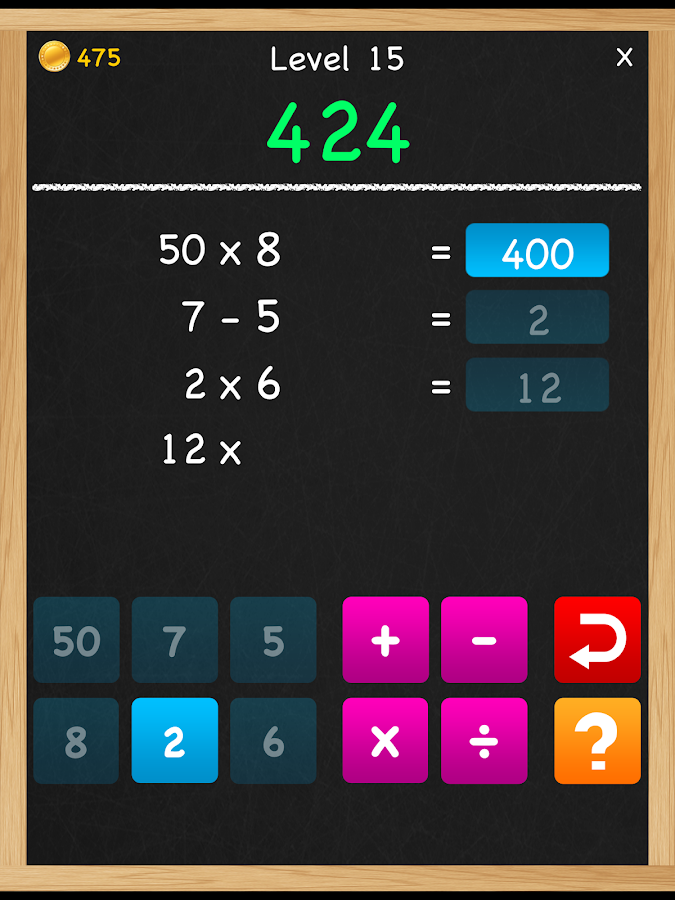The width and height of the screenshot is (675, 900).
Task: Choose the number 2 tile
Action: pyautogui.click(x=175, y=741)
